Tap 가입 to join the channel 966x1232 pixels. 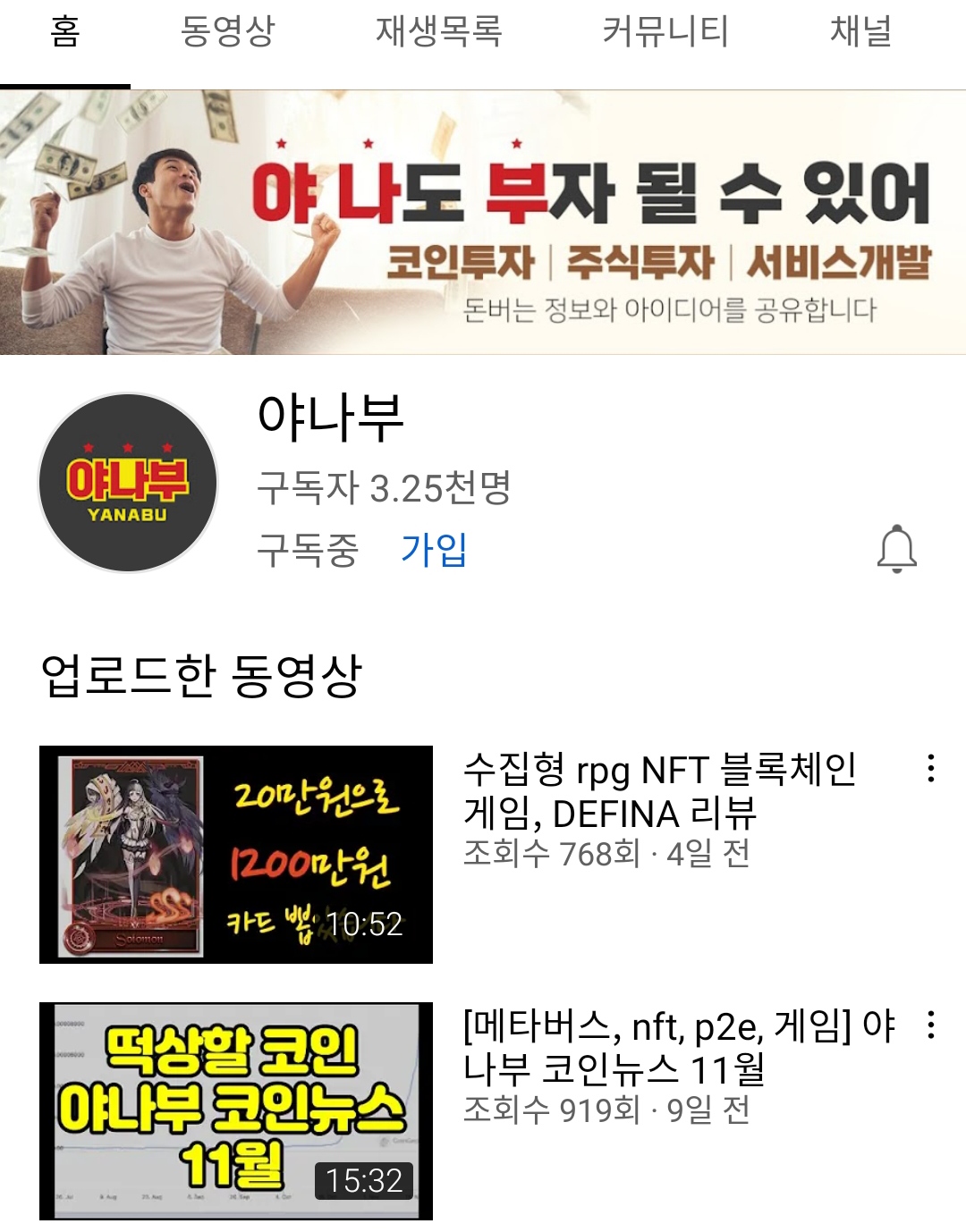[x=434, y=549]
